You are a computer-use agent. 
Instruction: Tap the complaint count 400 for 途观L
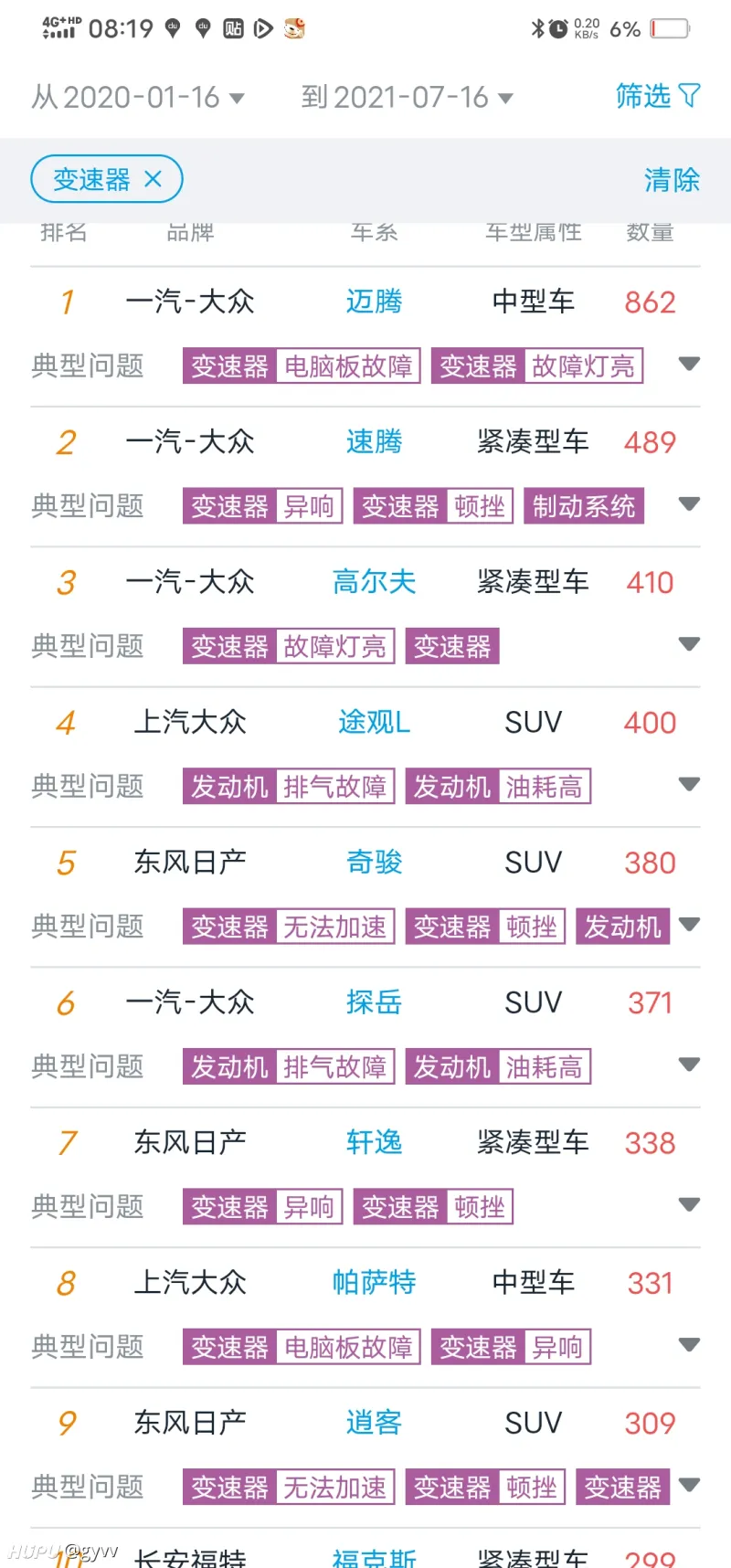coord(649,723)
